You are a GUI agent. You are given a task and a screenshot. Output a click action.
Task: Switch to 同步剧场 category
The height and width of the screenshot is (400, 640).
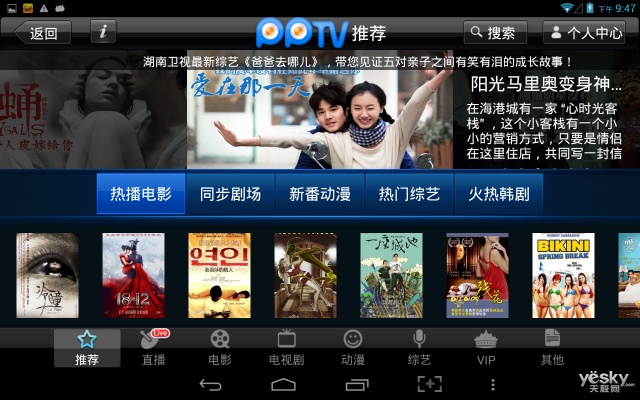[230, 194]
